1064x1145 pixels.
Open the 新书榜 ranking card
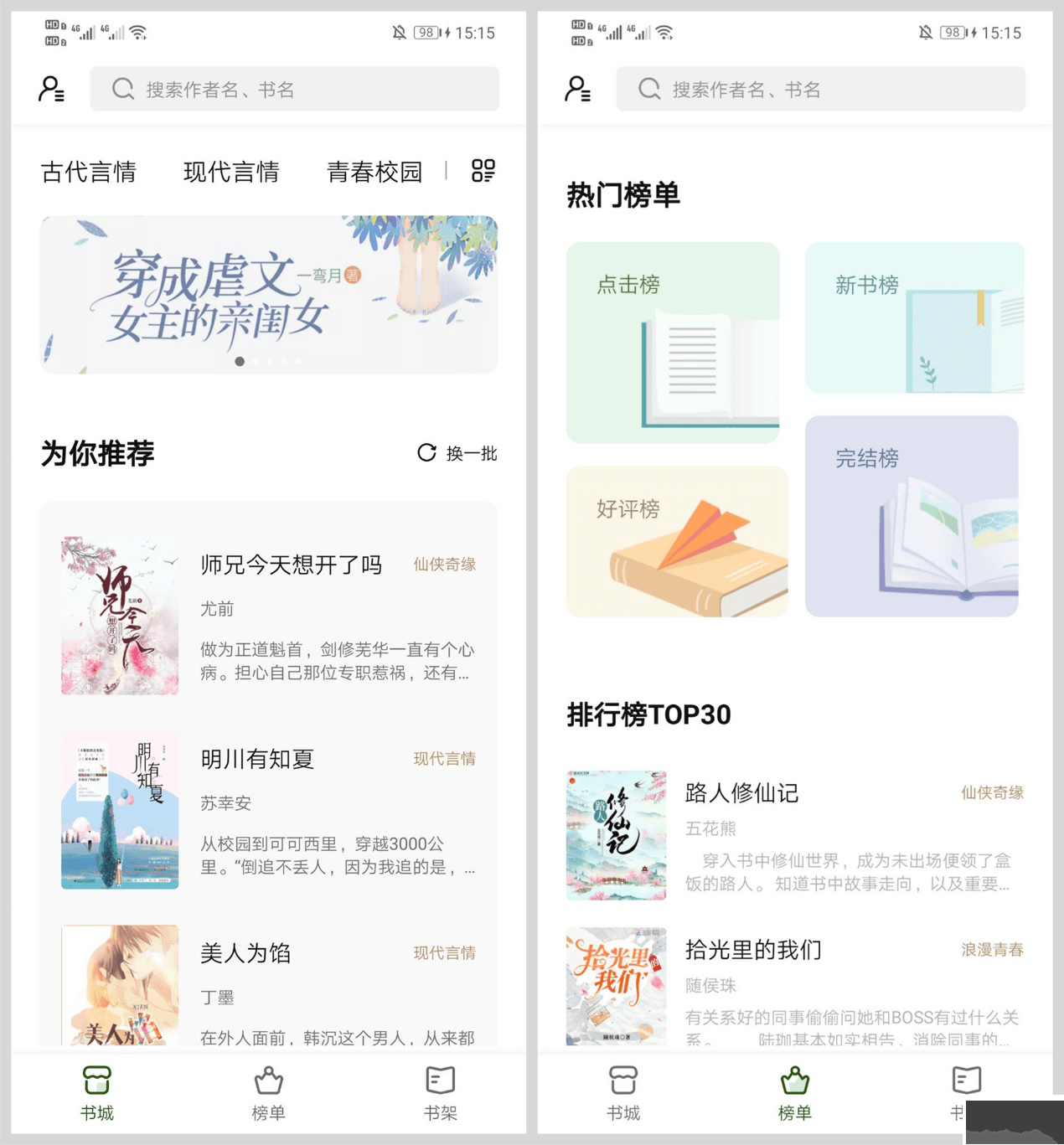pyautogui.click(x=914, y=317)
